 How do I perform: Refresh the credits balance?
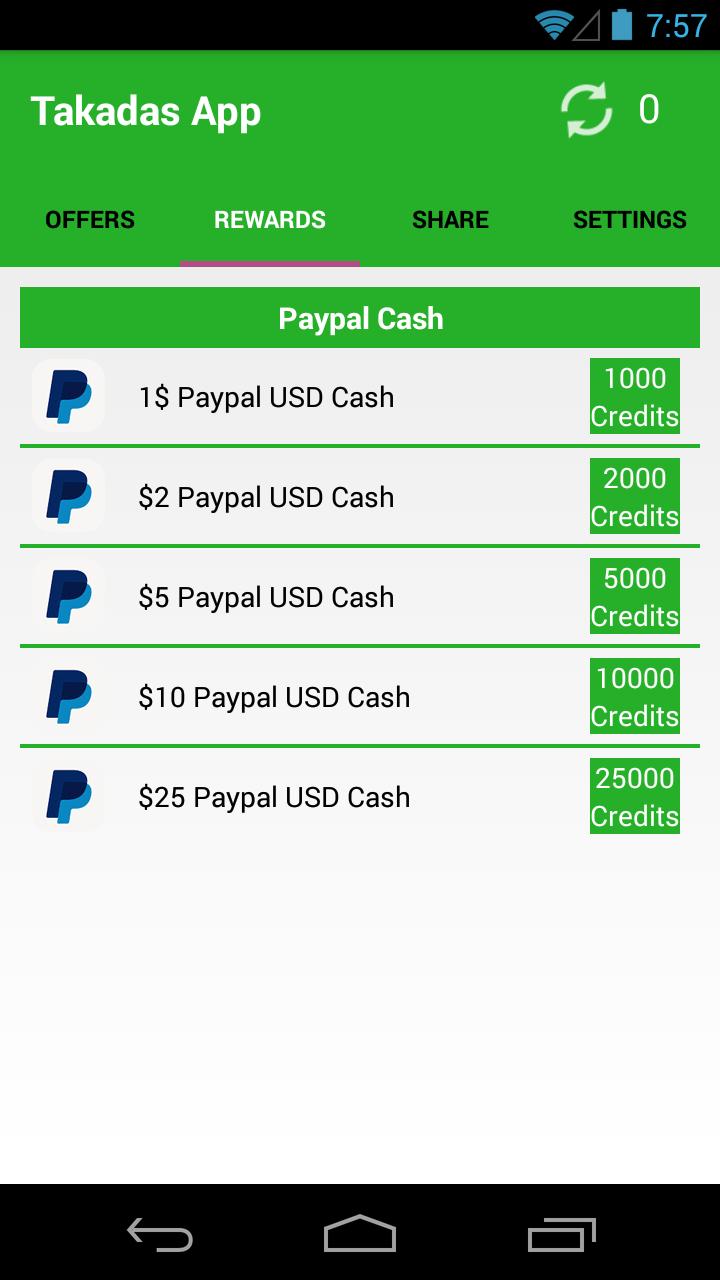point(586,110)
